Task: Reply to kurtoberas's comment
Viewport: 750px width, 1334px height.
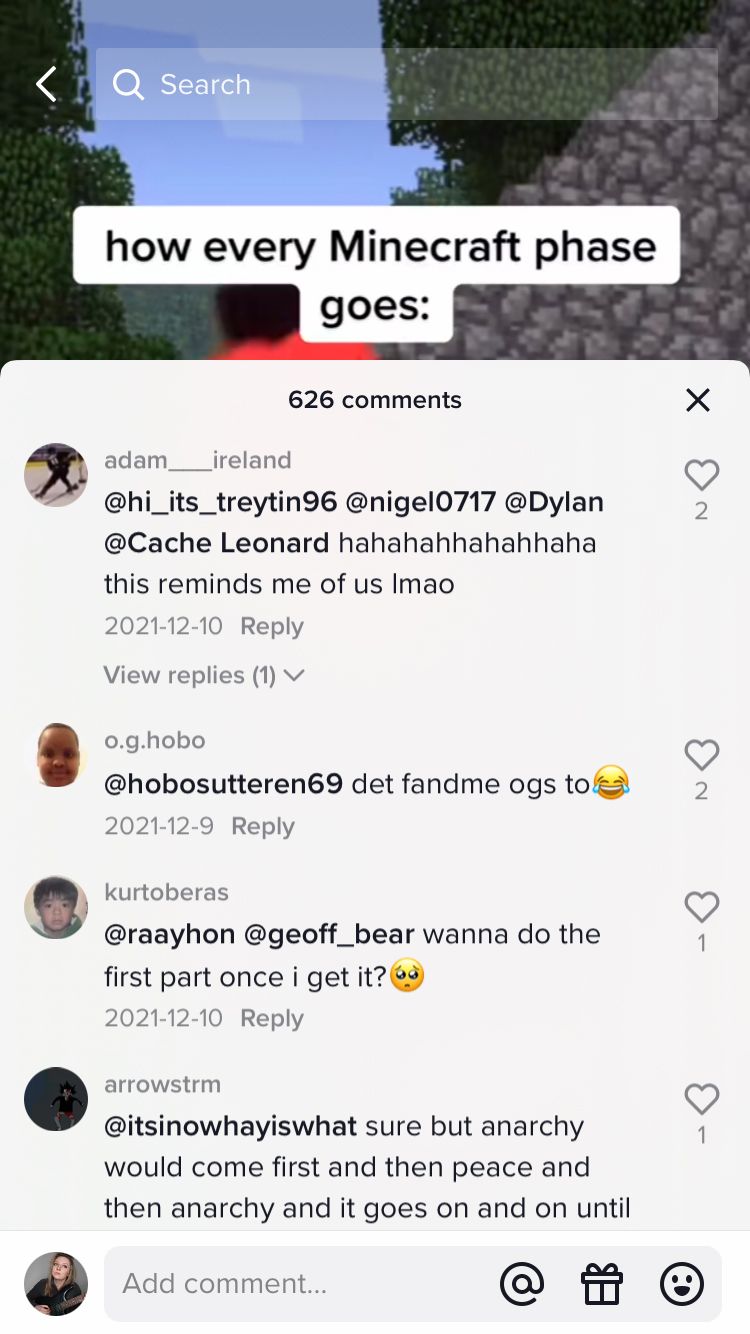Action: click(x=271, y=1018)
